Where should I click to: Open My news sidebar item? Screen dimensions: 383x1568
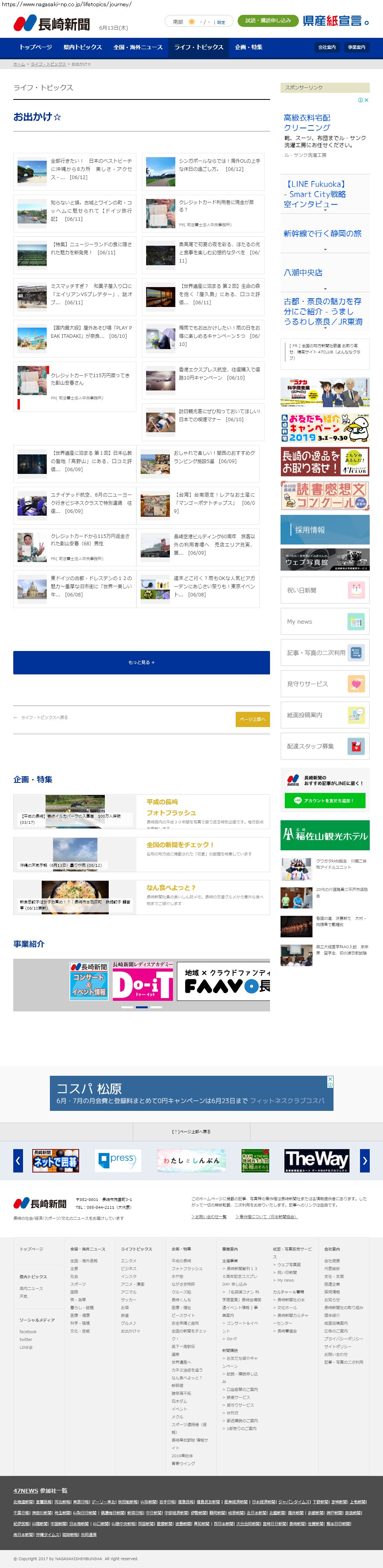[x=325, y=621]
